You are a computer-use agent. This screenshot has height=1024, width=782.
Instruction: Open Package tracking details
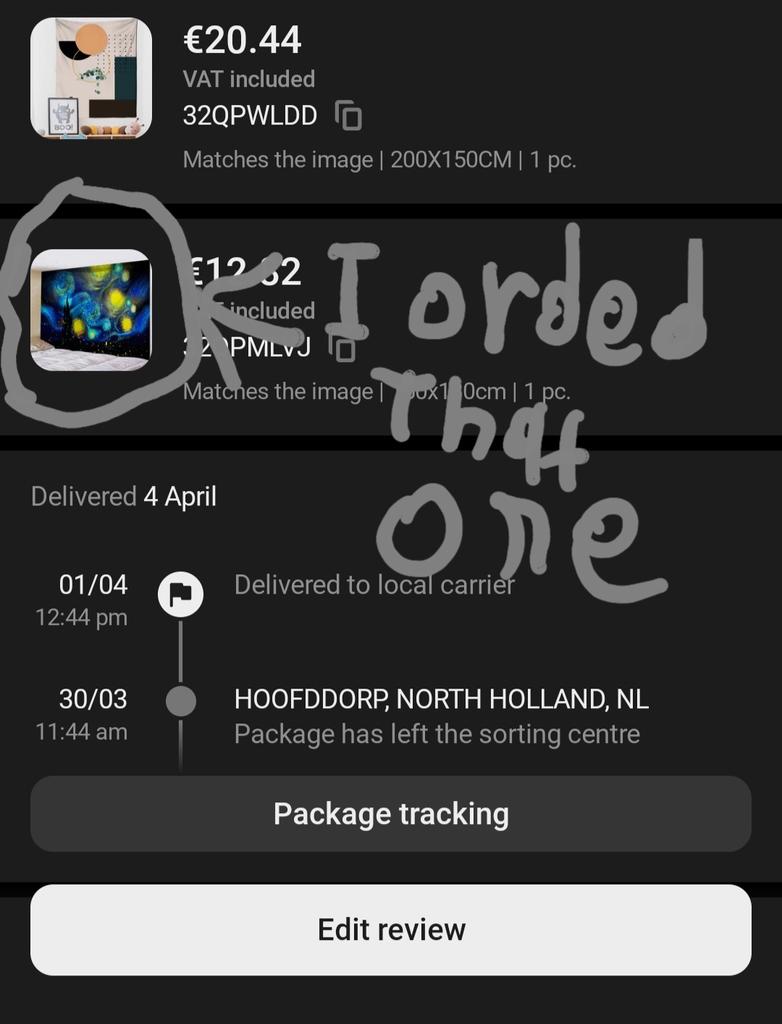pyautogui.click(x=390, y=814)
